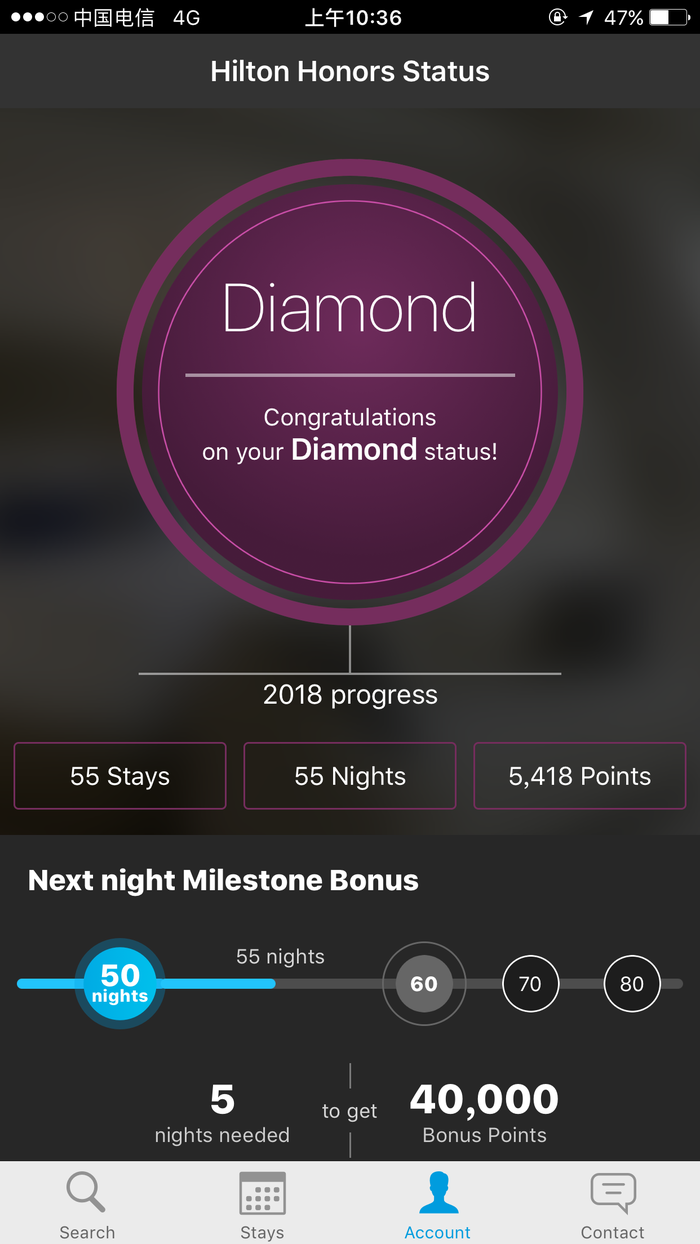Tap the 5,418 Points box
The width and height of the screenshot is (700, 1244).
point(580,776)
